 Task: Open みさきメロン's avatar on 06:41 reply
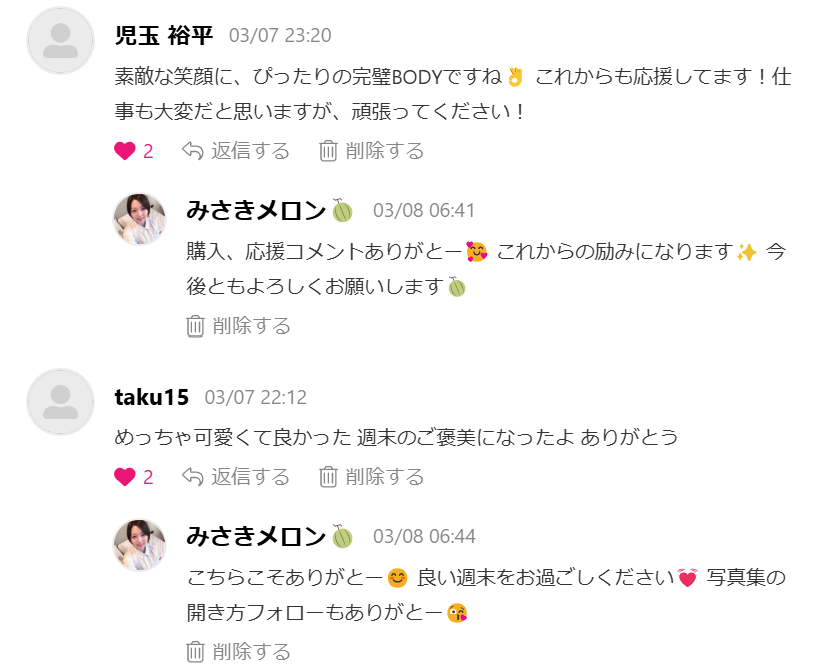(x=140, y=219)
